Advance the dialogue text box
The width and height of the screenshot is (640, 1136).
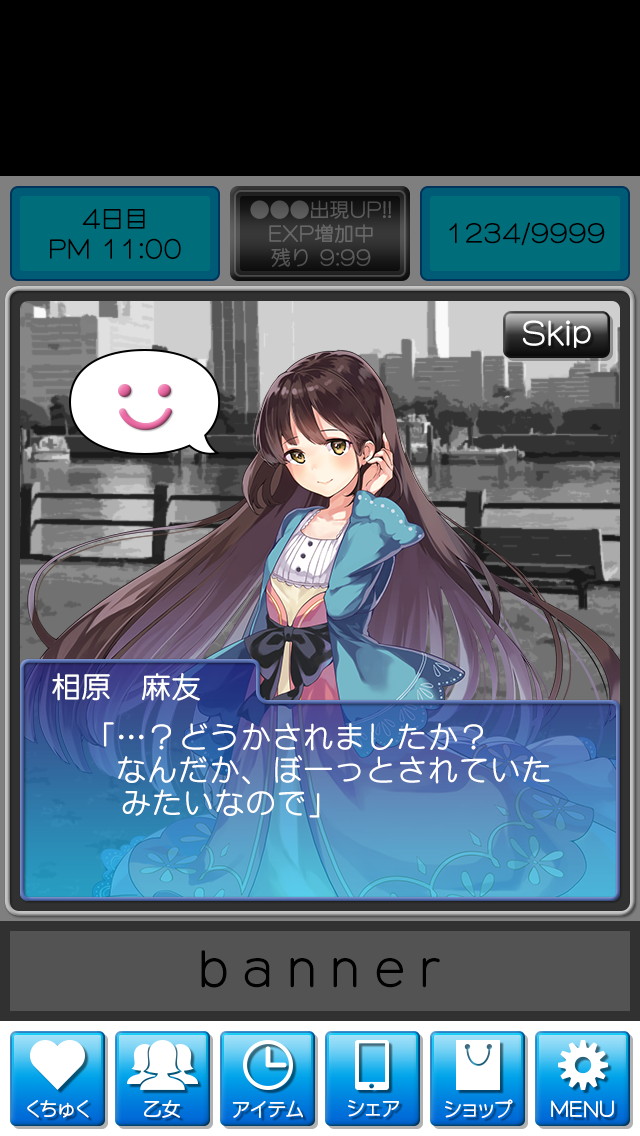click(x=320, y=799)
